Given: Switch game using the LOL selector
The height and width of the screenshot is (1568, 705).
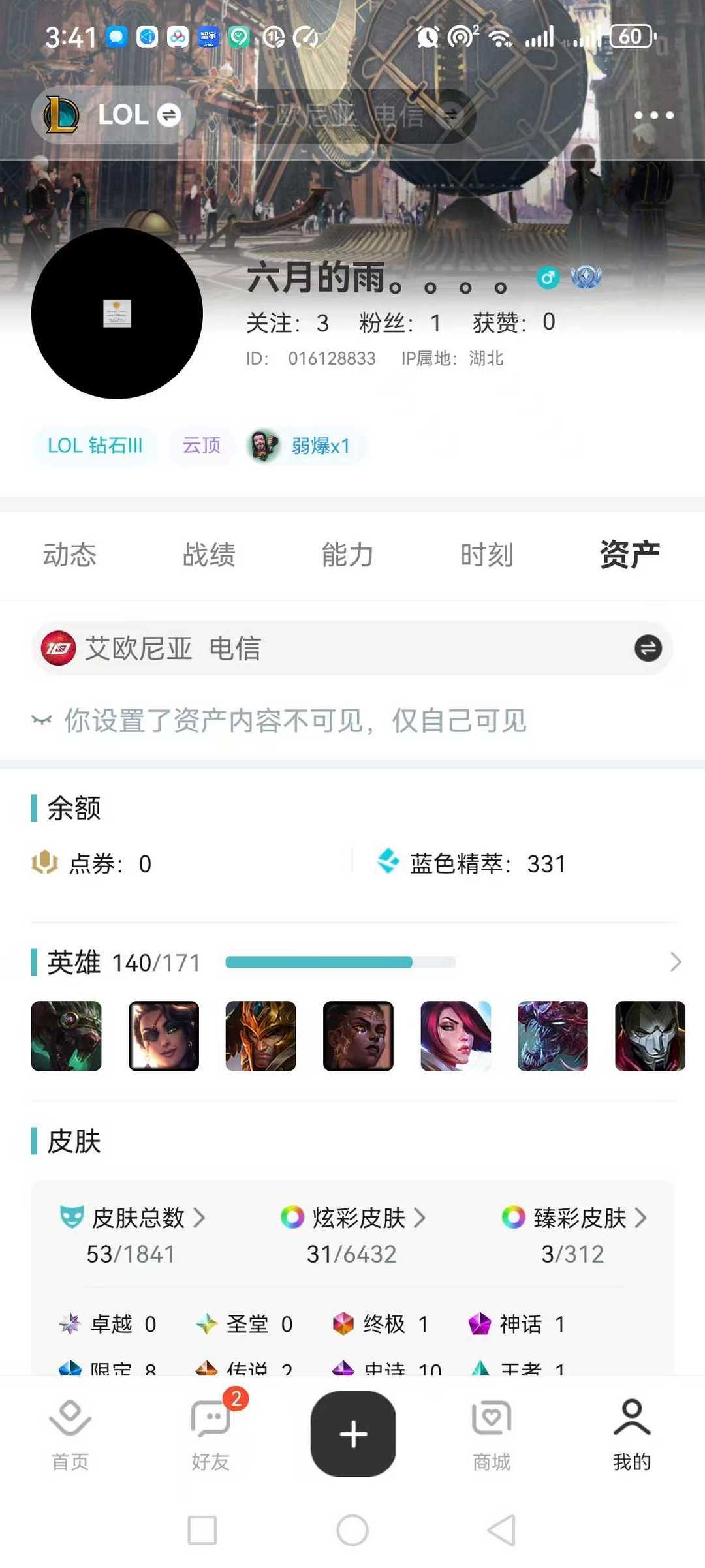Looking at the screenshot, I should [x=113, y=115].
